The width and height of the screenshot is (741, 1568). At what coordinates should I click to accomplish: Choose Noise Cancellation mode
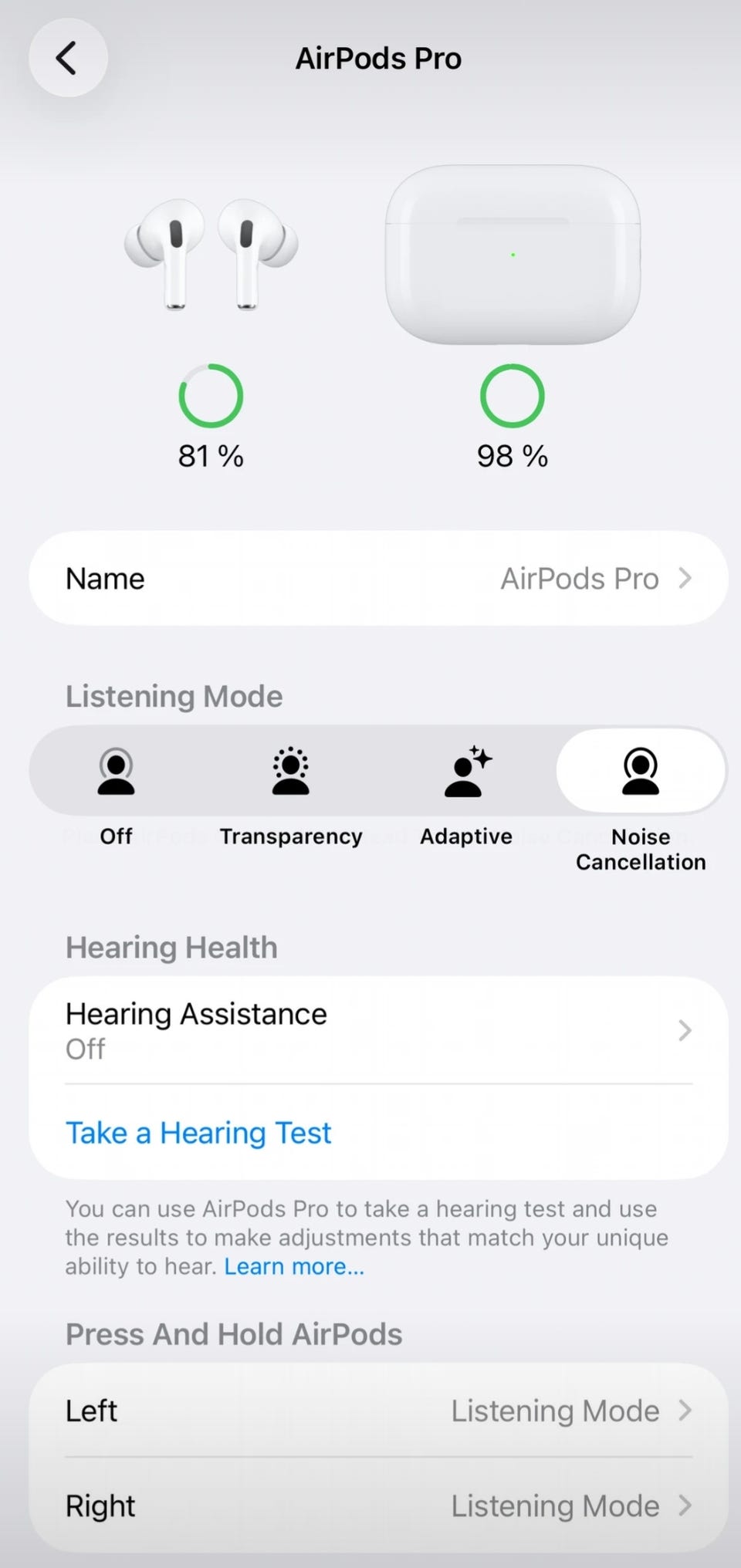coord(641,772)
